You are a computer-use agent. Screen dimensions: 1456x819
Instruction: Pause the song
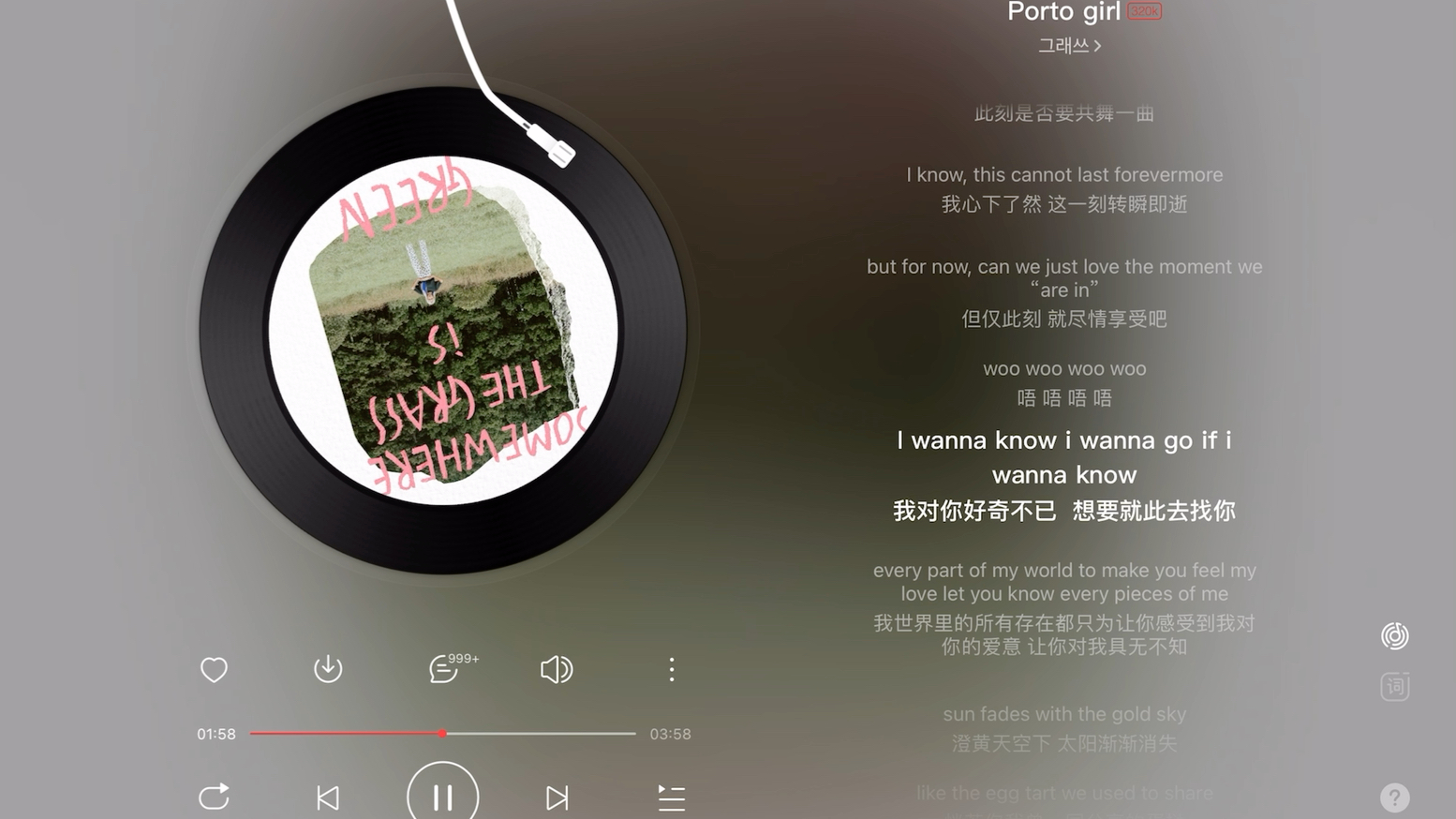[442, 797]
